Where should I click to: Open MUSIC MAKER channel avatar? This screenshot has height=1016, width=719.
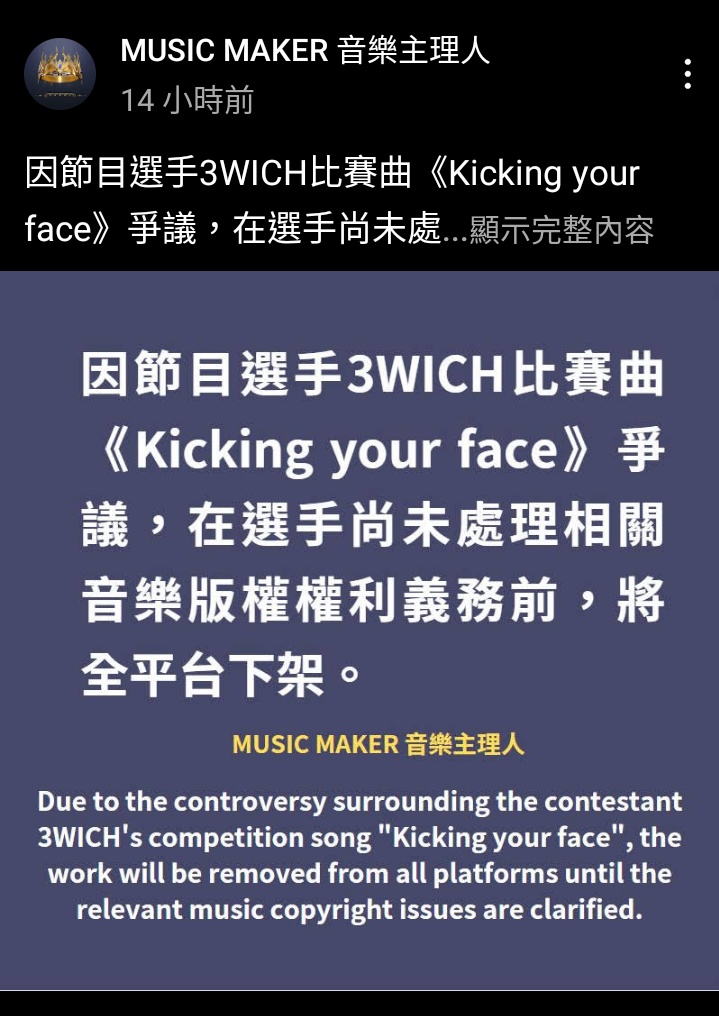point(60,74)
